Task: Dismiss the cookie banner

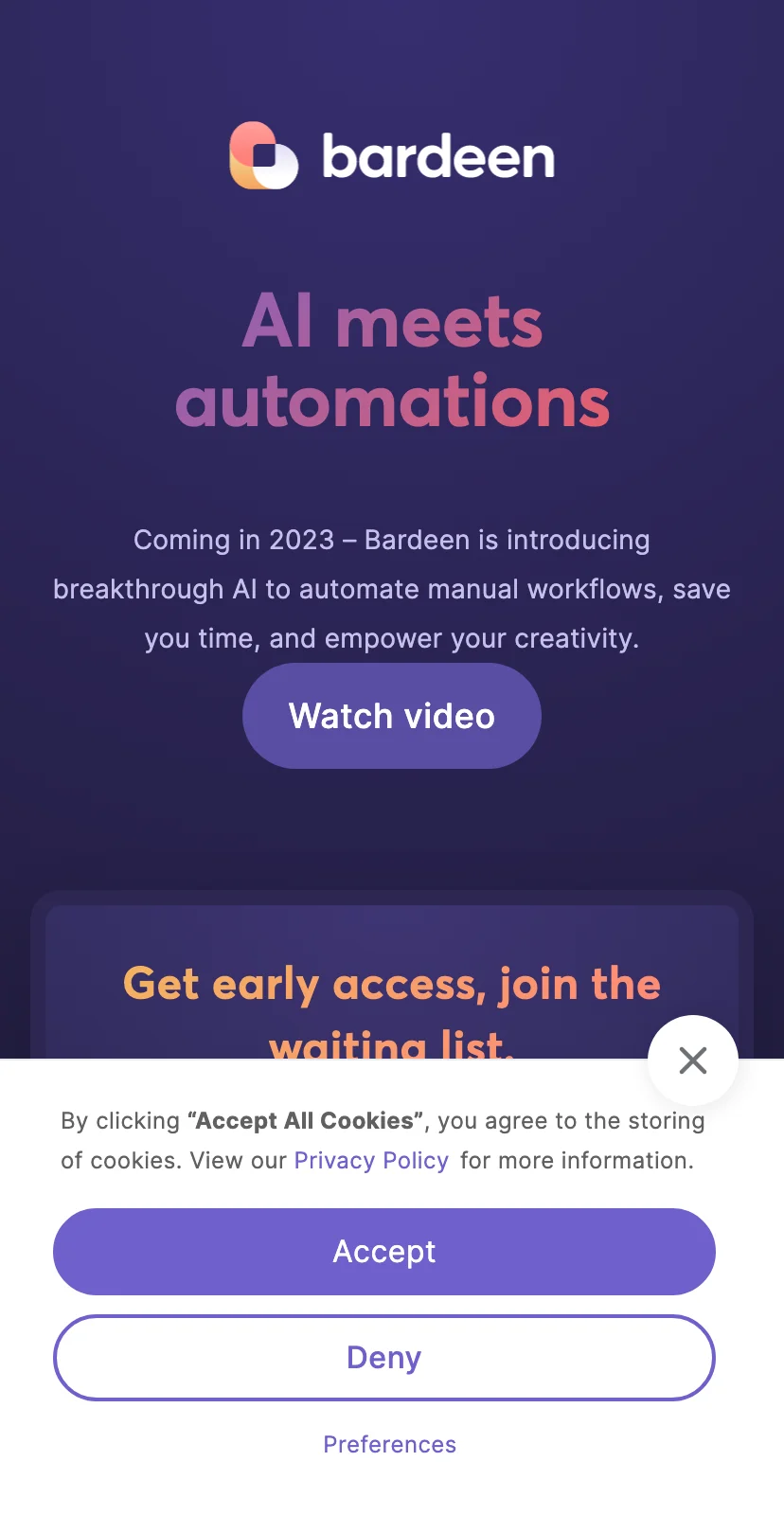Action: 693,1060
